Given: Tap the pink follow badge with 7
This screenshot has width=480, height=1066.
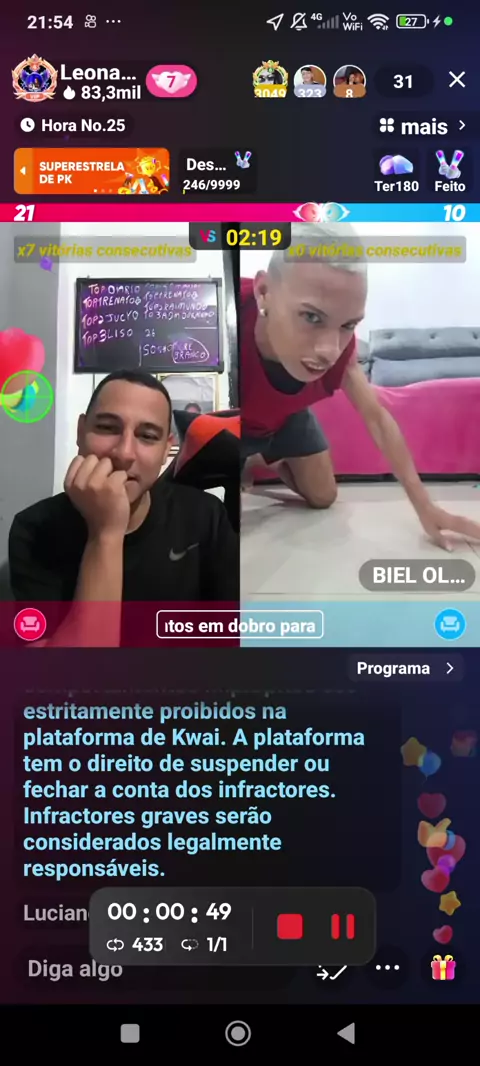Looking at the screenshot, I should 171,82.
